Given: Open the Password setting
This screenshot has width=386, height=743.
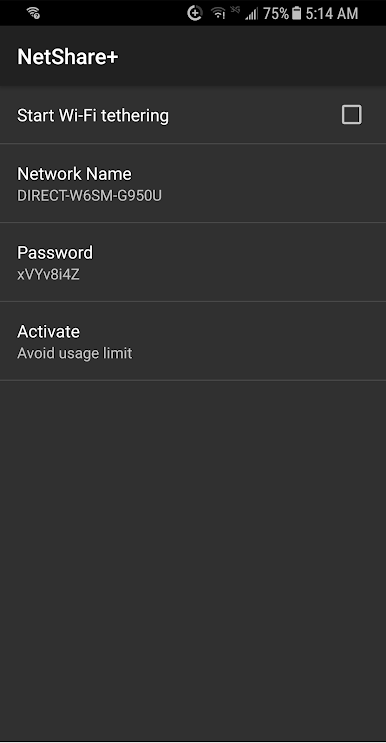Looking at the screenshot, I should [x=193, y=262].
